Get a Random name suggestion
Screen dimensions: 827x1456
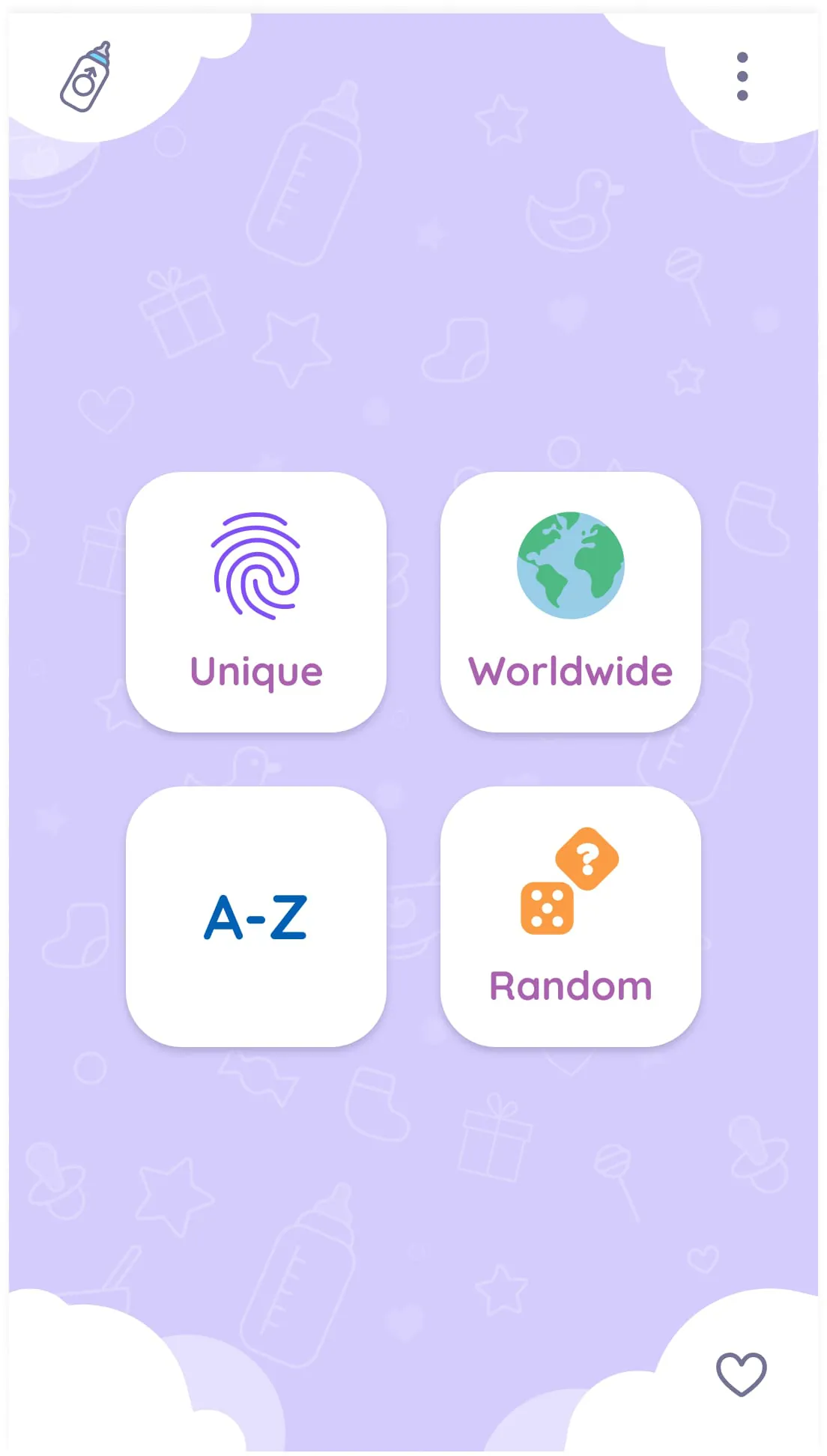[570, 916]
